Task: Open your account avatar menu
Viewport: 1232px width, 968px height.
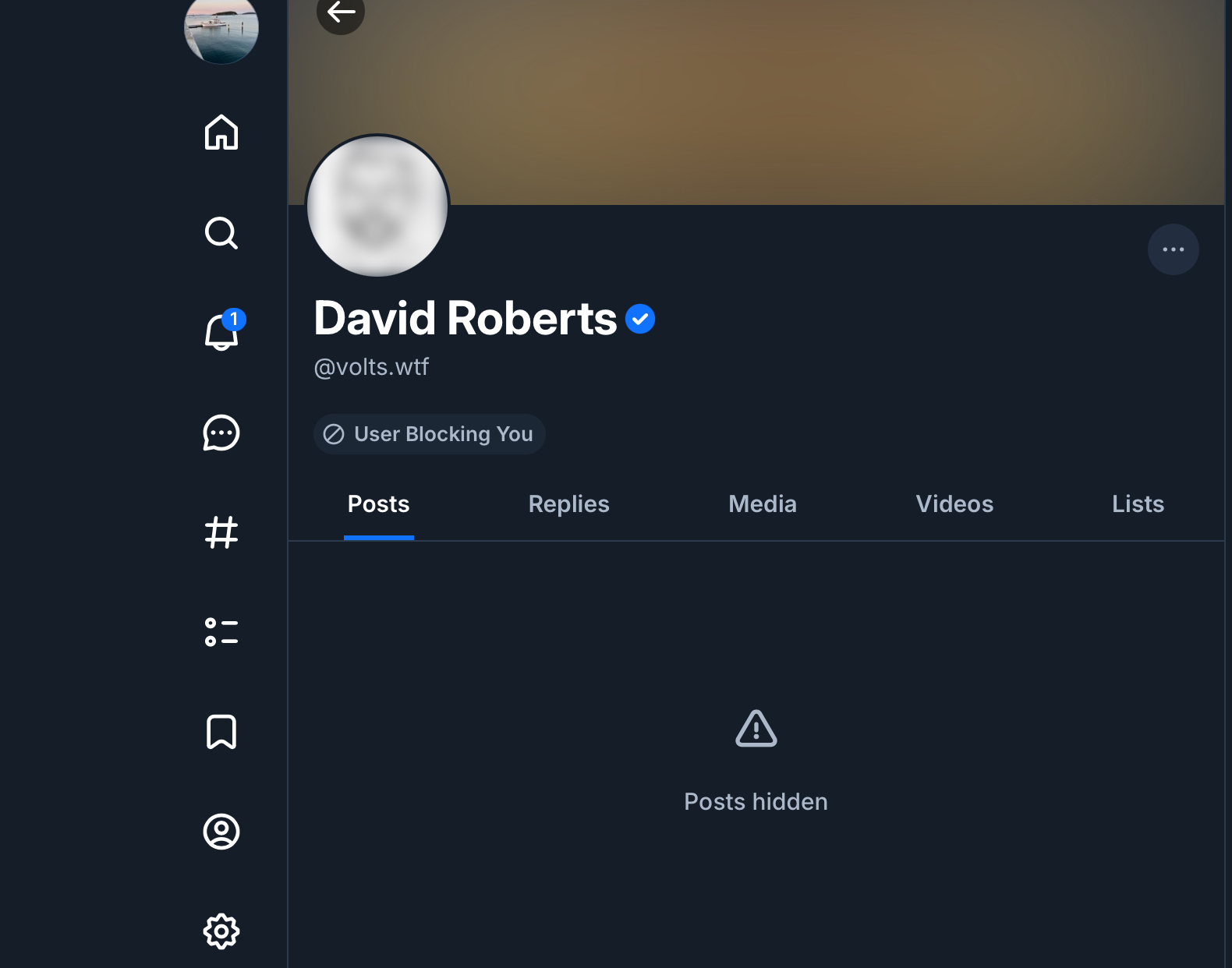Action: coord(221,29)
